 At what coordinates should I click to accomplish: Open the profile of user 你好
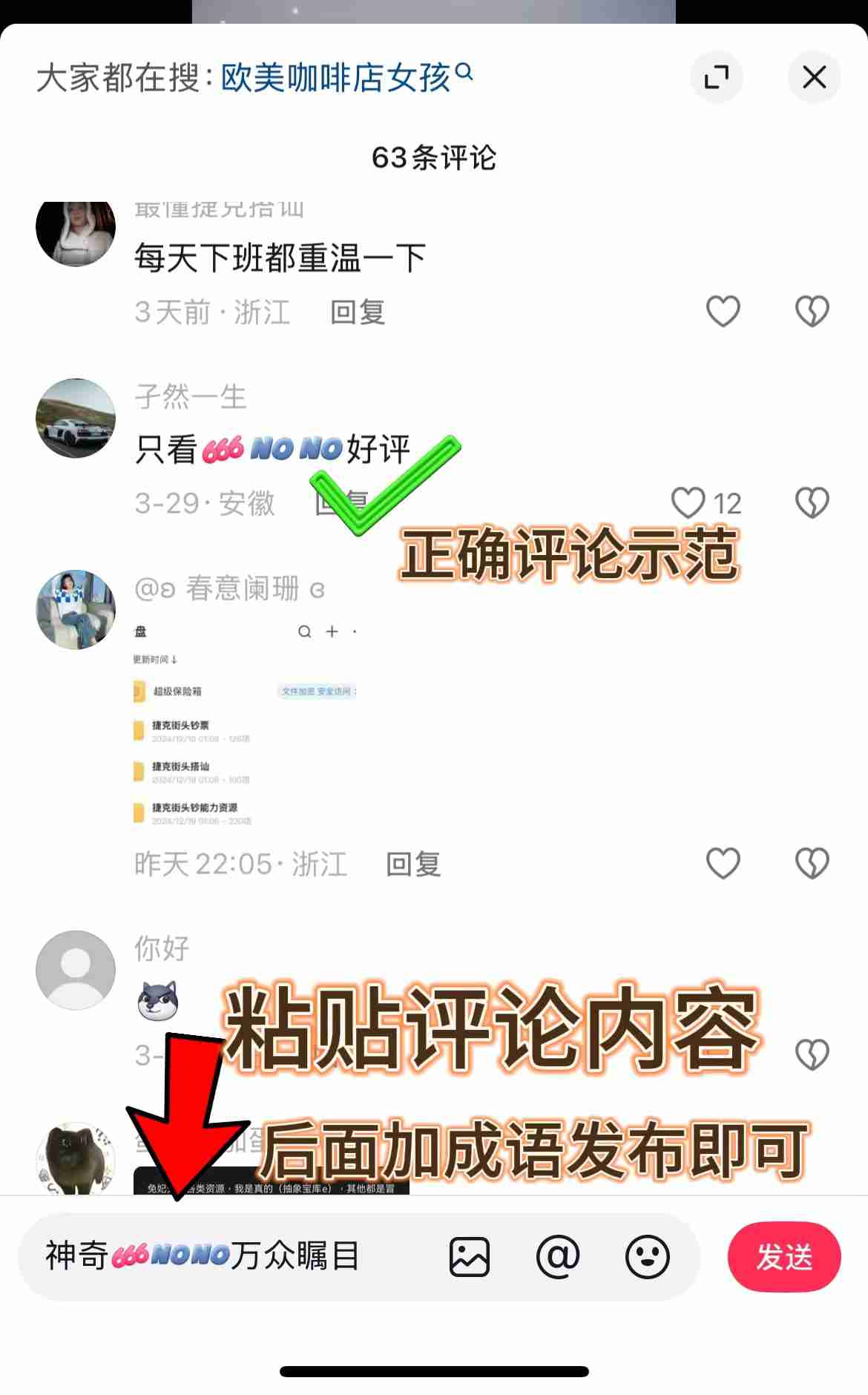[x=76, y=970]
